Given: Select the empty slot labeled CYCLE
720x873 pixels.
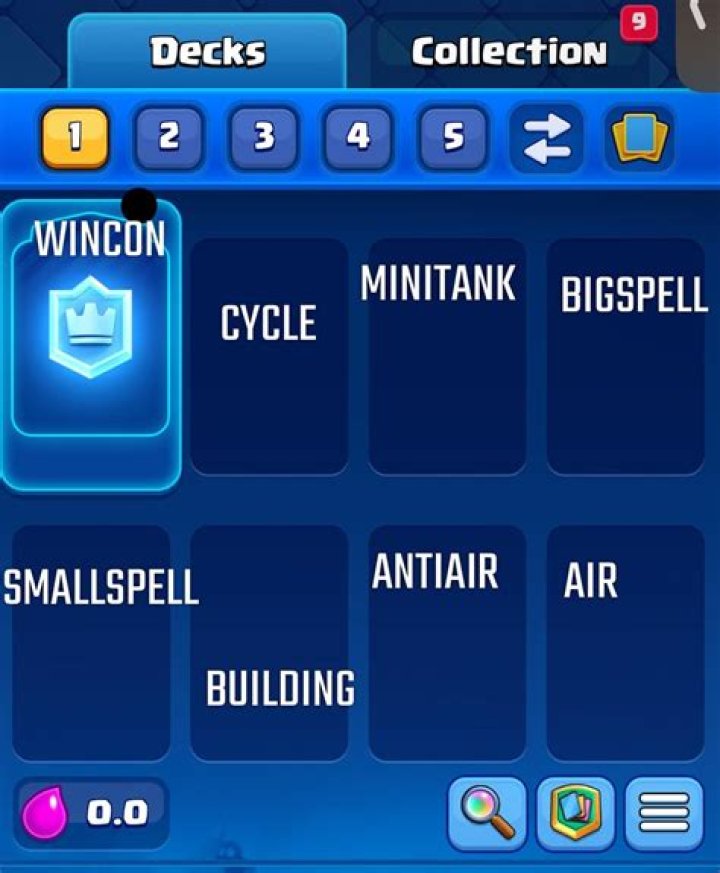Looking at the screenshot, I should point(269,356).
